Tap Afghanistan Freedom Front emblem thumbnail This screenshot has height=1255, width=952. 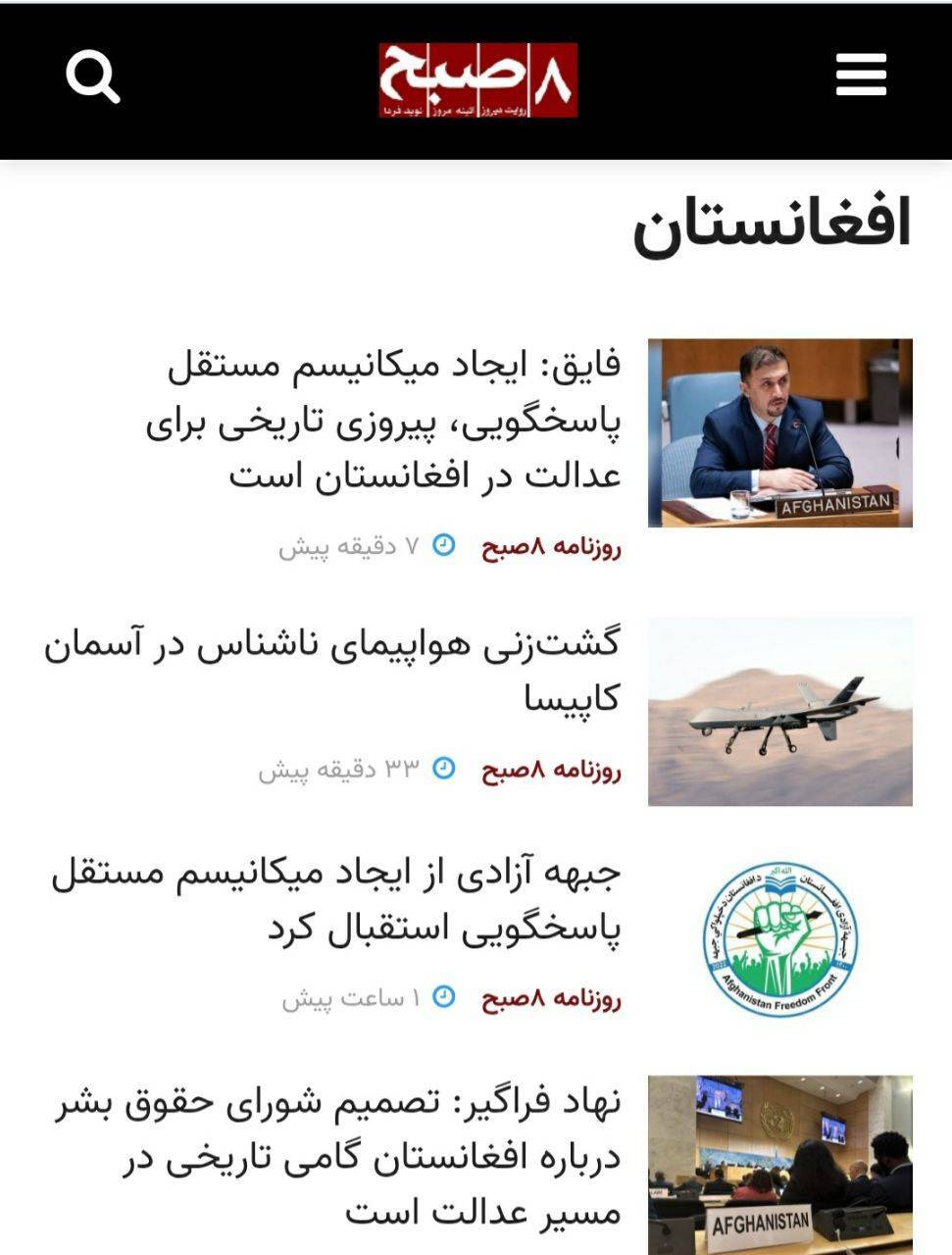coord(779,939)
